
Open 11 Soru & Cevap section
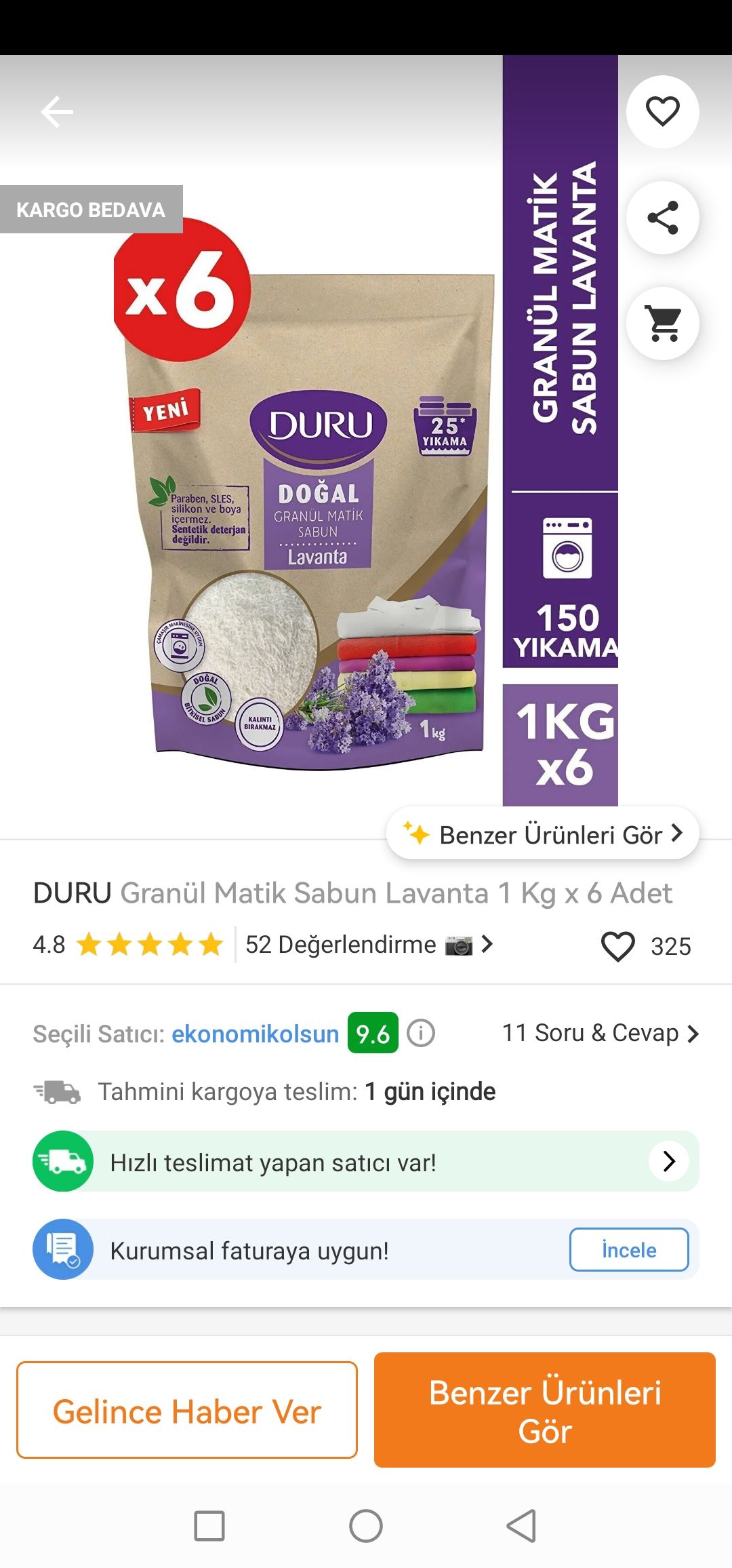pos(600,1033)
